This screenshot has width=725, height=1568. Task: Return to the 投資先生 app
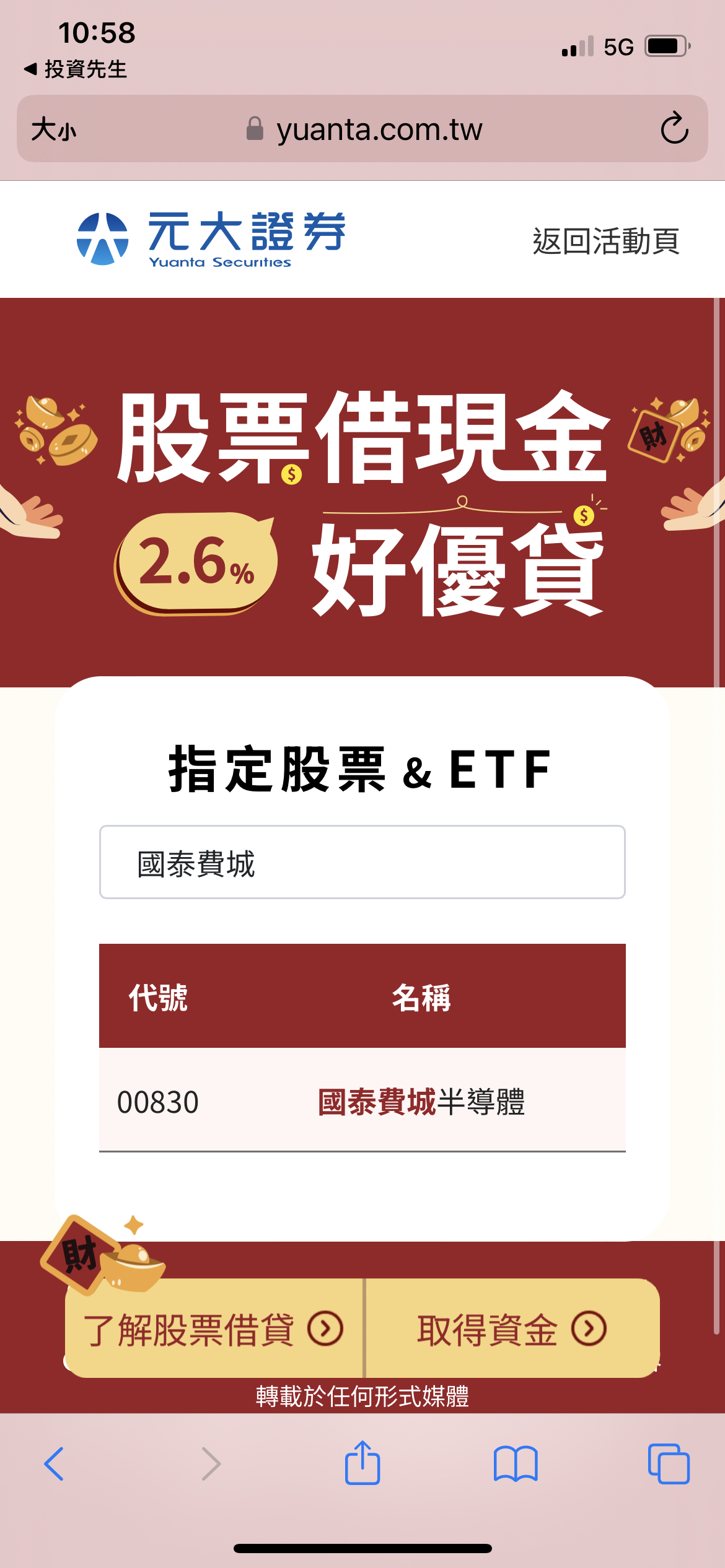(x=76, y=69)
